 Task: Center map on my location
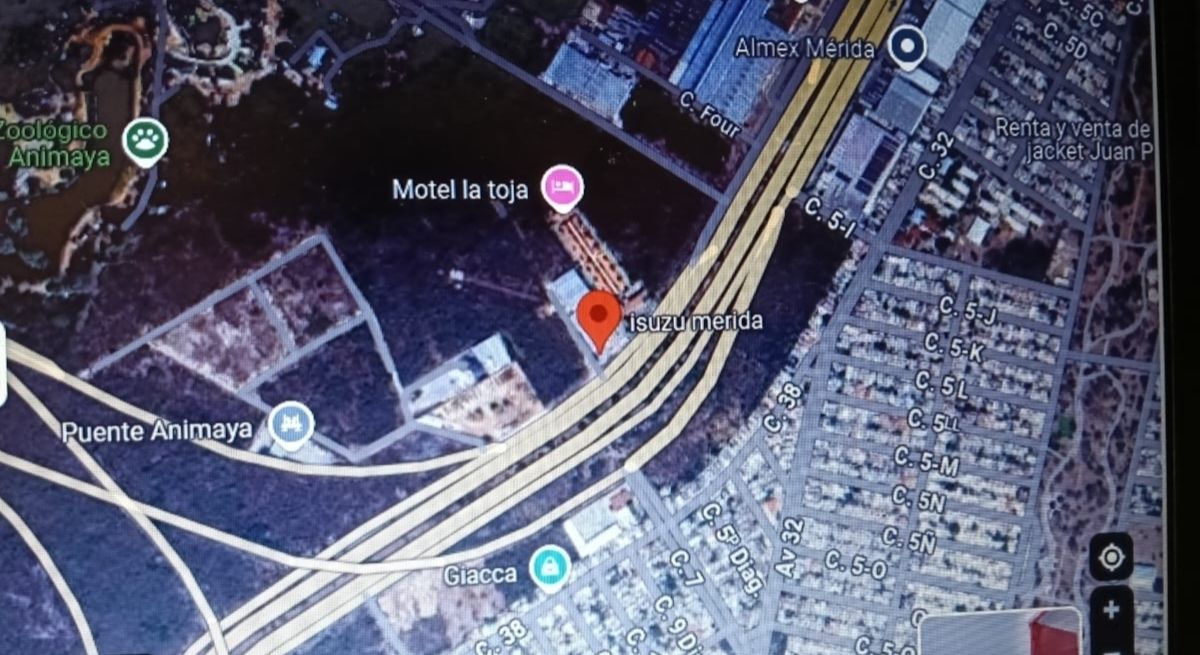pos(1111,557)
